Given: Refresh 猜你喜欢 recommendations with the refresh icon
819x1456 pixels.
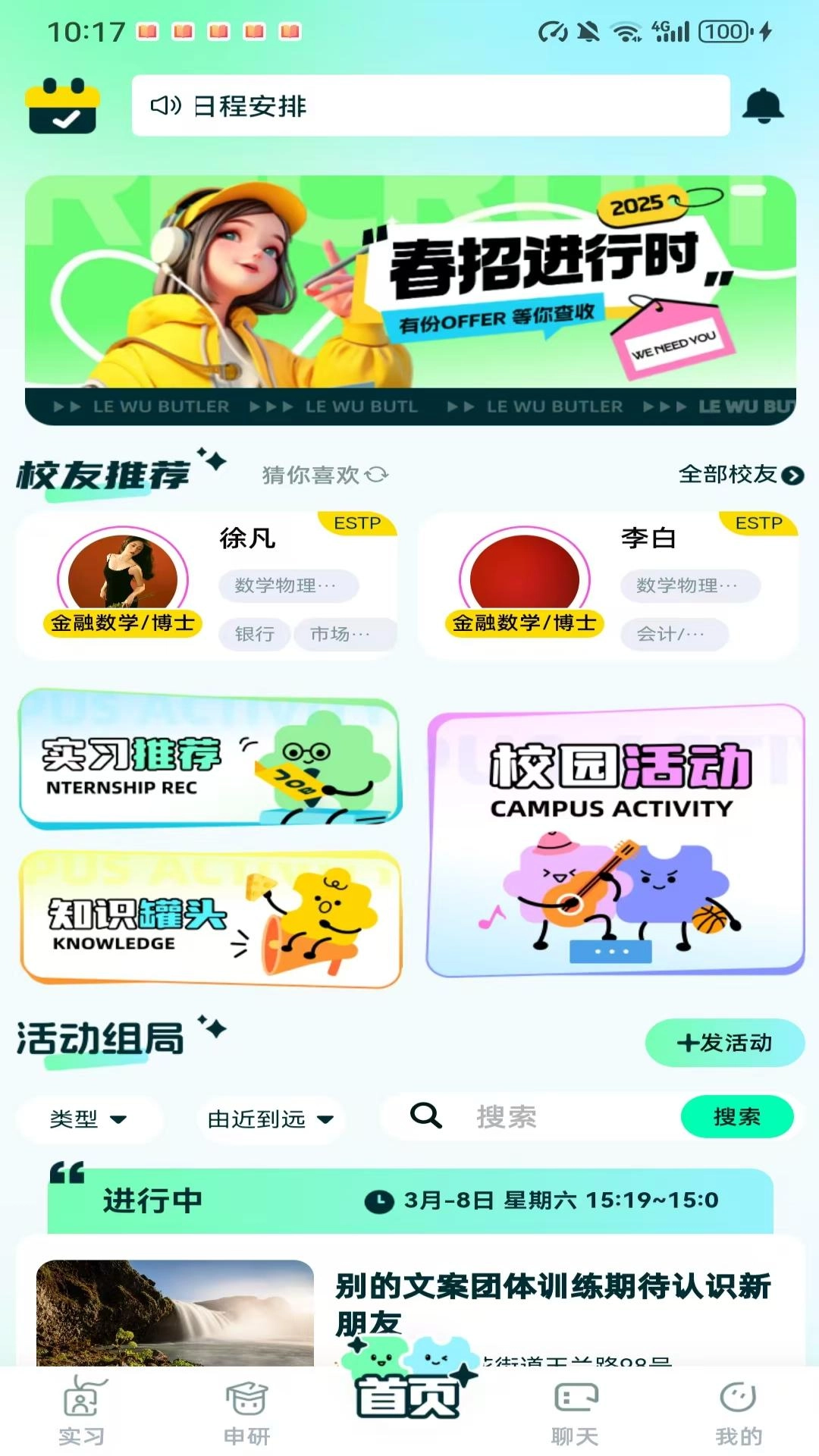Looking at the screenshot, I should (375, 474).
